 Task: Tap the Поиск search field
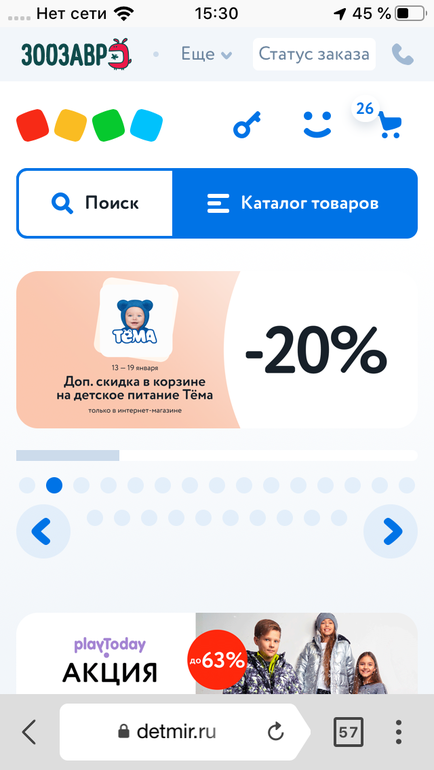pos(95,203)
